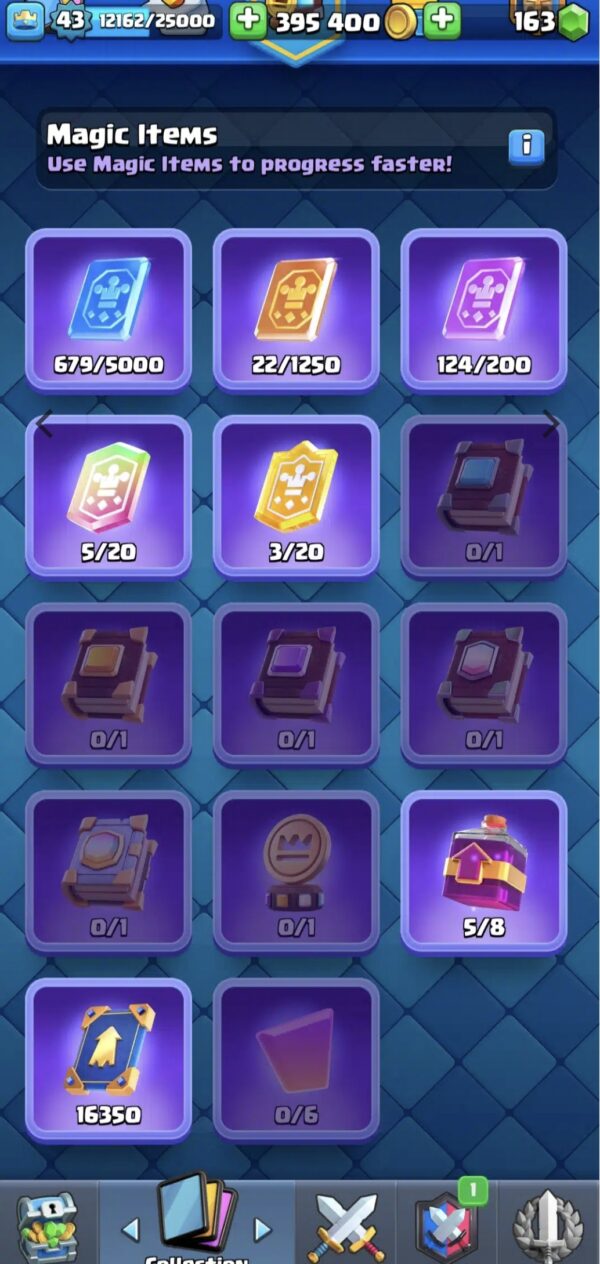Viewport: 600px width, 1264px height.
Task: Add more gold with the plus button
Action: point(441,21)
